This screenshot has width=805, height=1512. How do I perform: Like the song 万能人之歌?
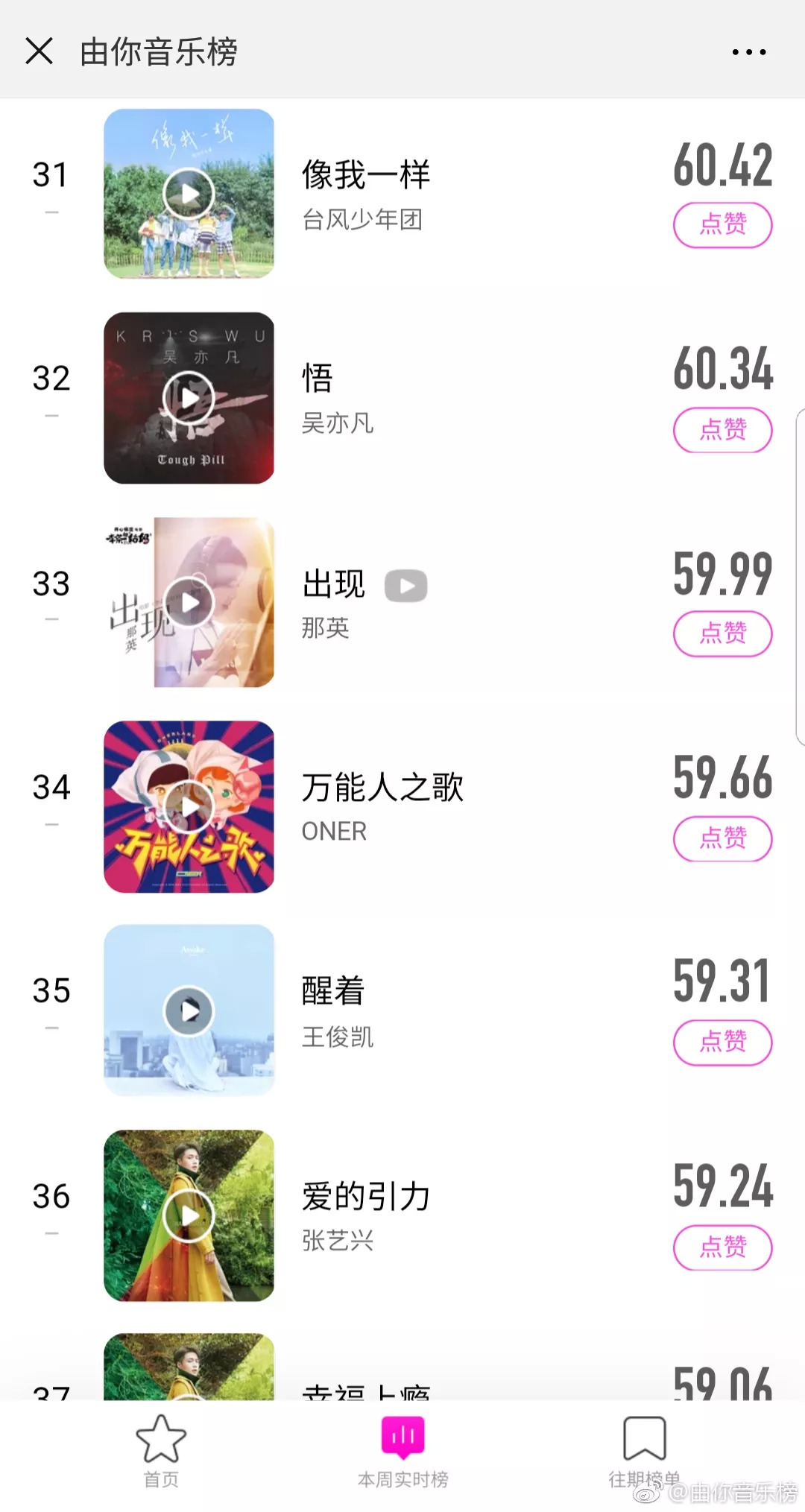tap(722, 838)
